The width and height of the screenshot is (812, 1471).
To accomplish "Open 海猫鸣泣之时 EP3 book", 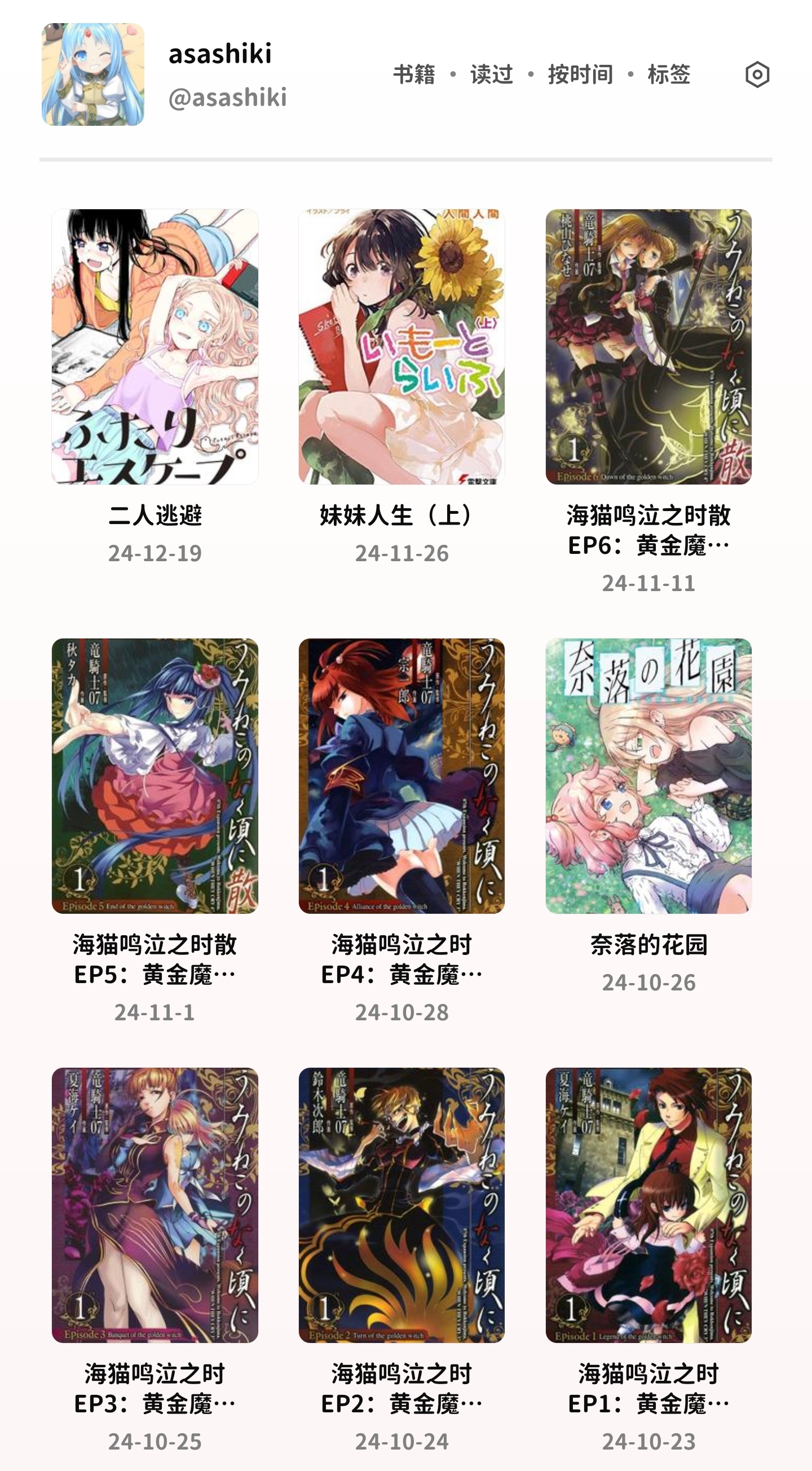I will [x=155, y=1205].
